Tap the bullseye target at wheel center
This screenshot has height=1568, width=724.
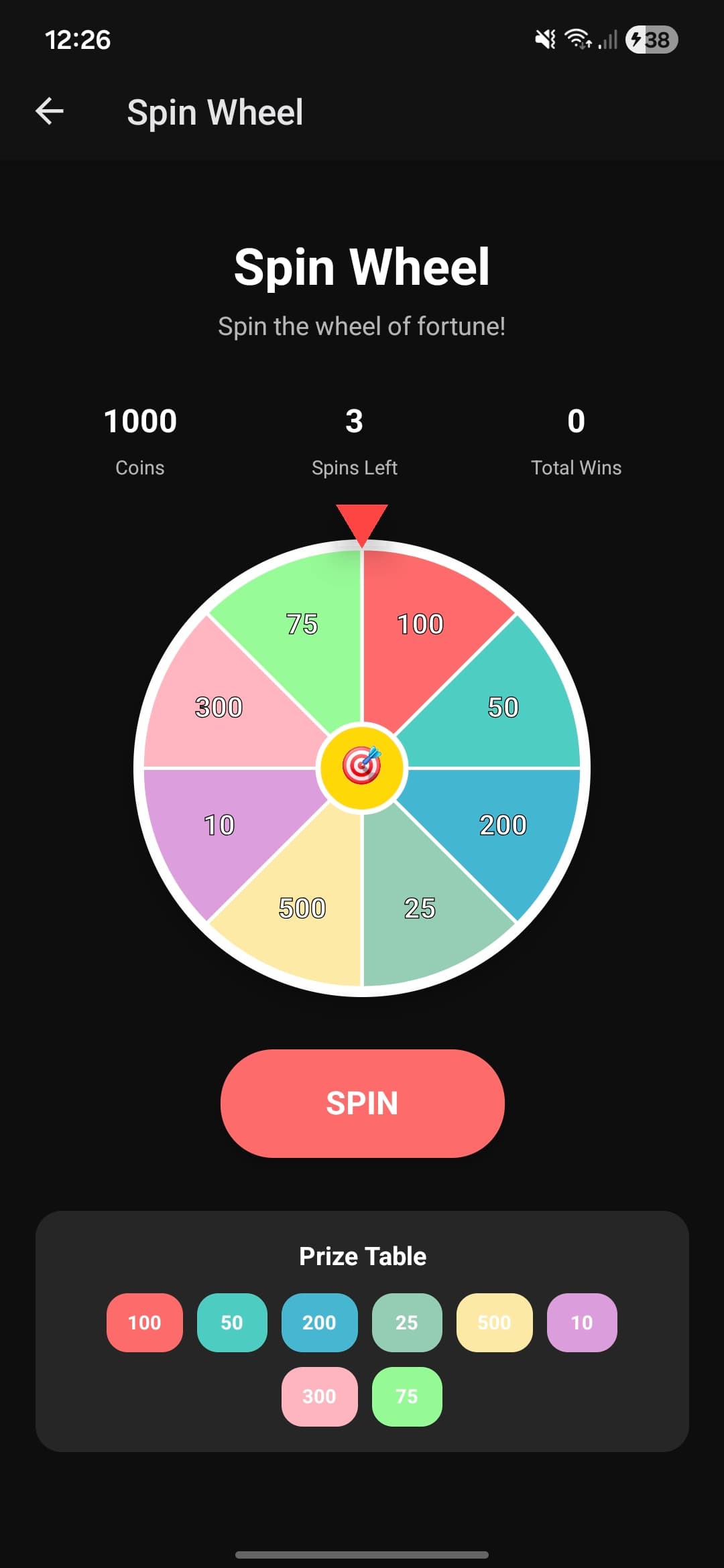click(x=362, y=766)
